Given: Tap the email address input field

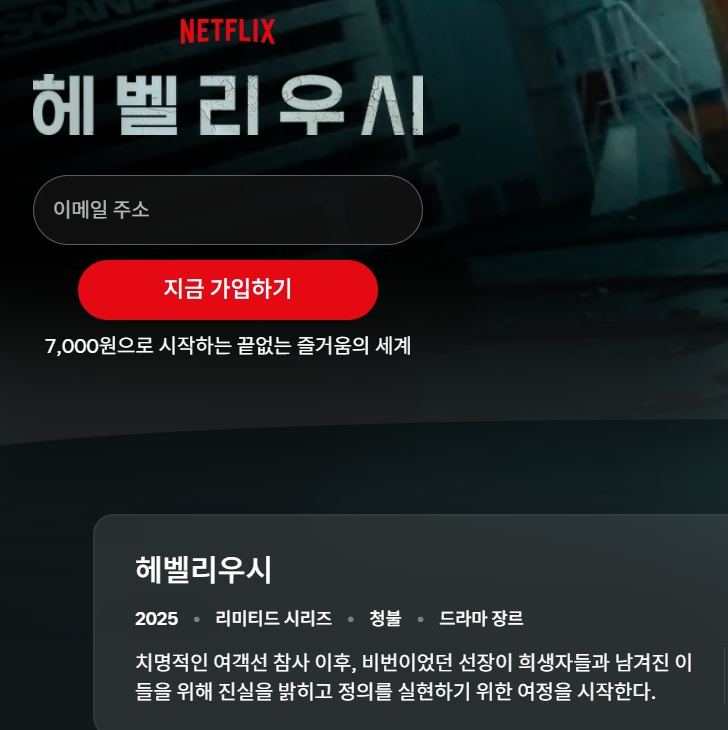Looking at the screenshot, I should (x=228, y=210).
